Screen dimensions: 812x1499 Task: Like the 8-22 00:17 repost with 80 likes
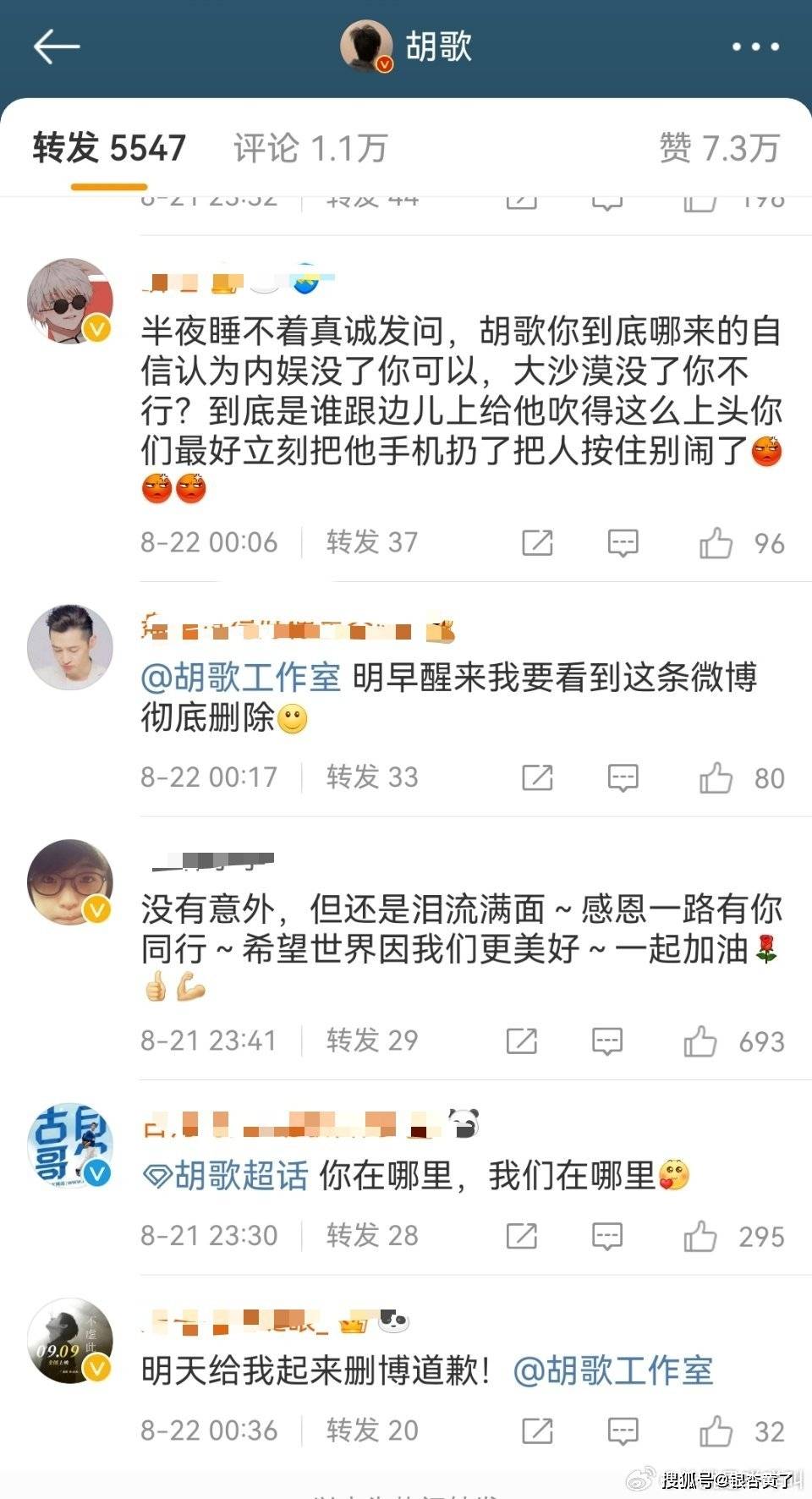716,777
